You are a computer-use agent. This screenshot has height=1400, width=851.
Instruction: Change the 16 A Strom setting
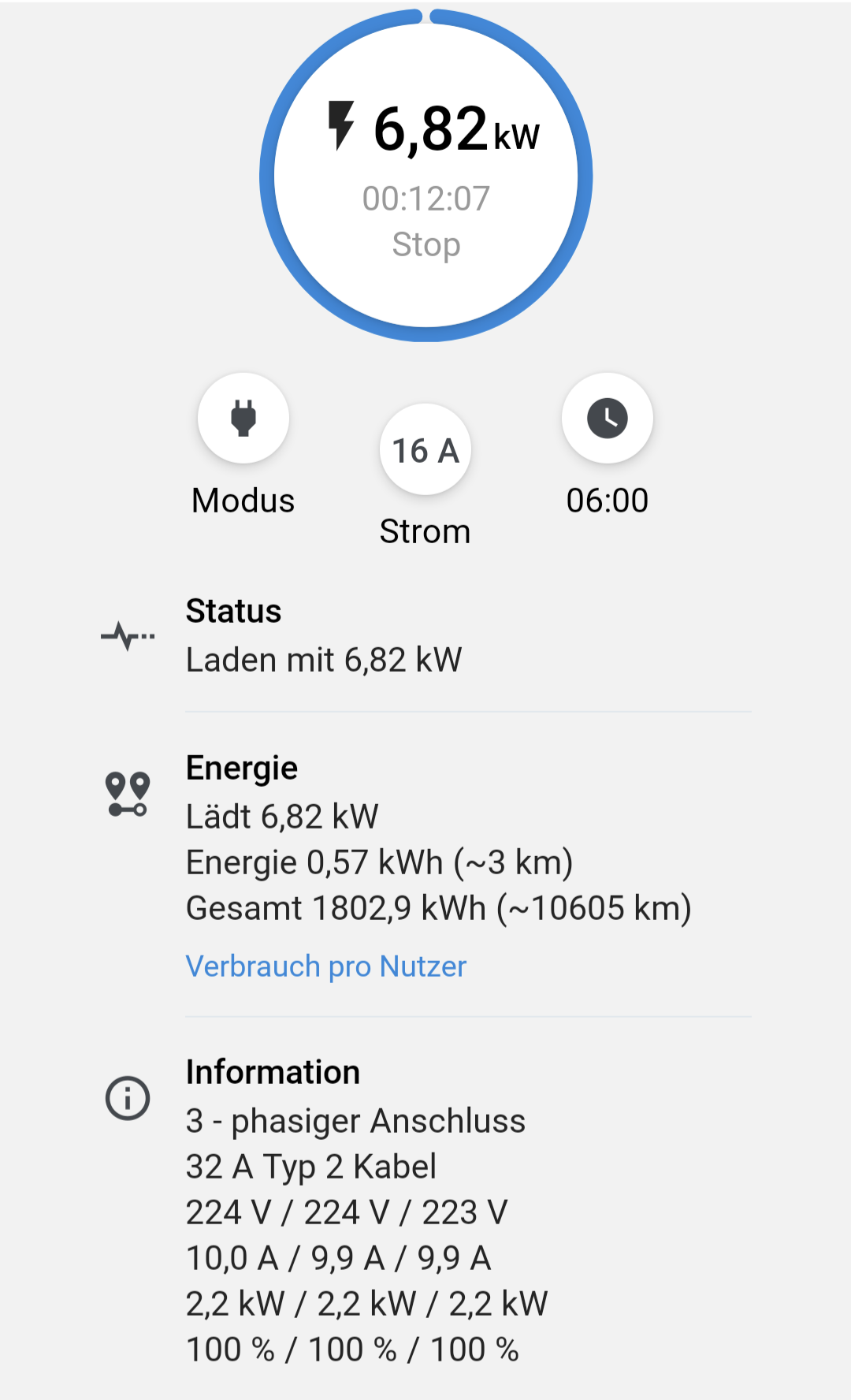pos(425,450)
